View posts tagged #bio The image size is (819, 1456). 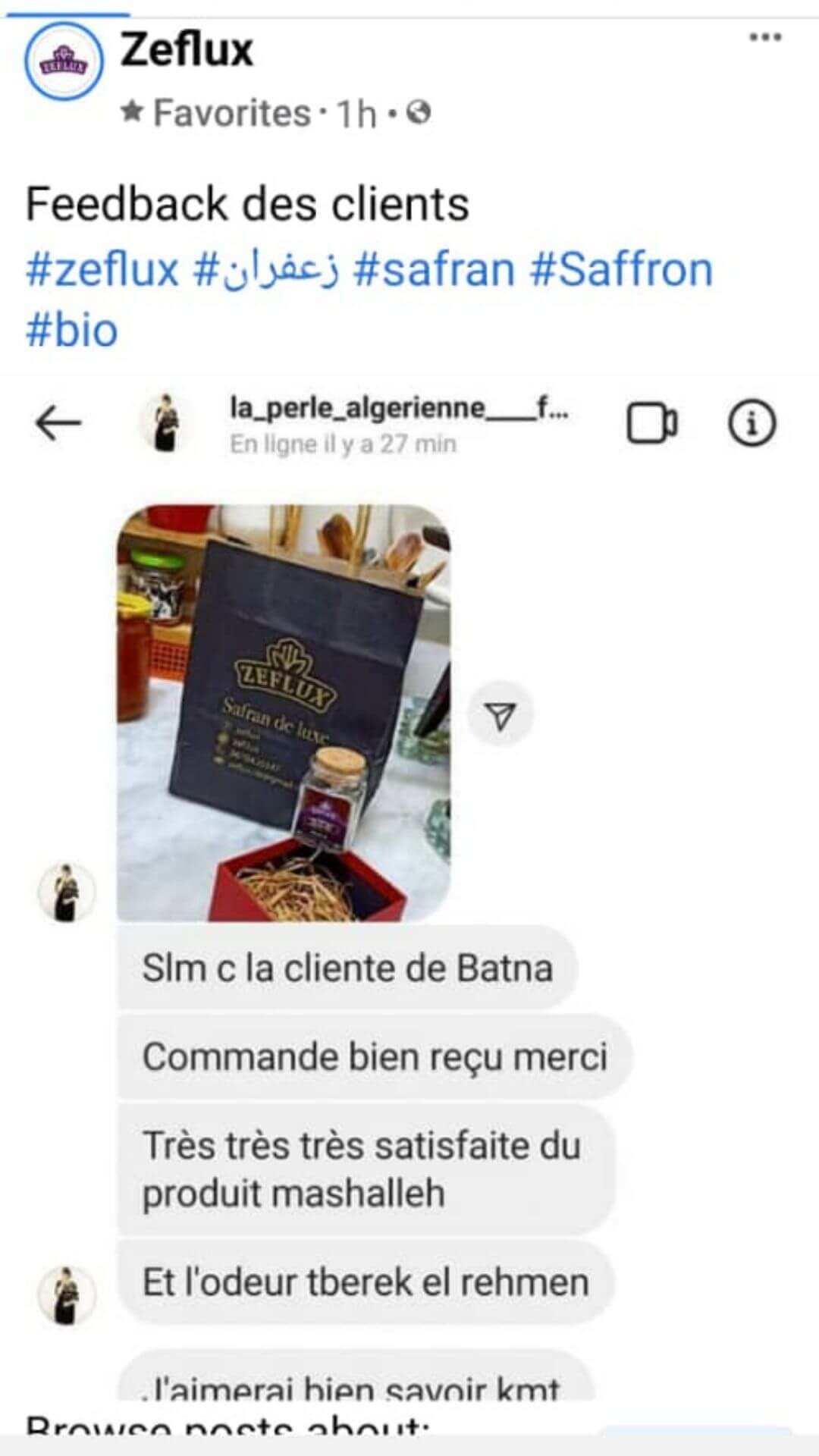tap(72, 331)
